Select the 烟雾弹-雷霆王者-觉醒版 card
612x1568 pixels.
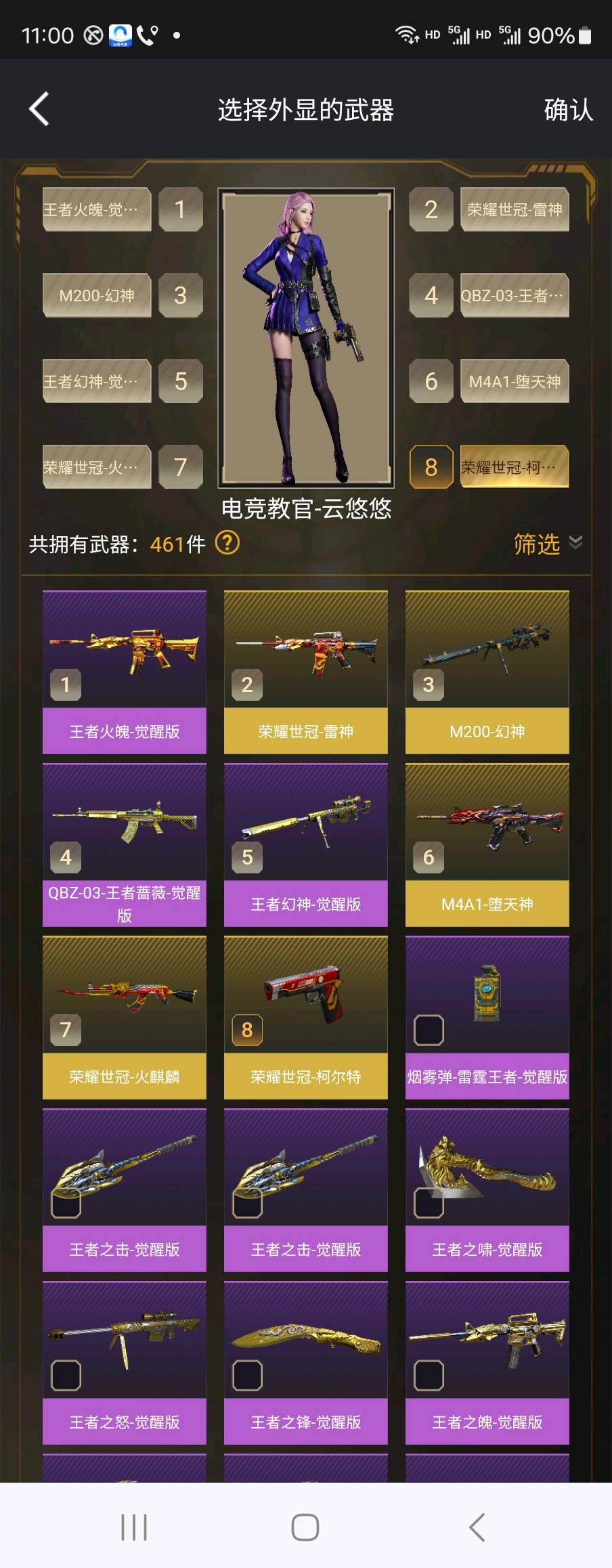[x=487, y=1017]
